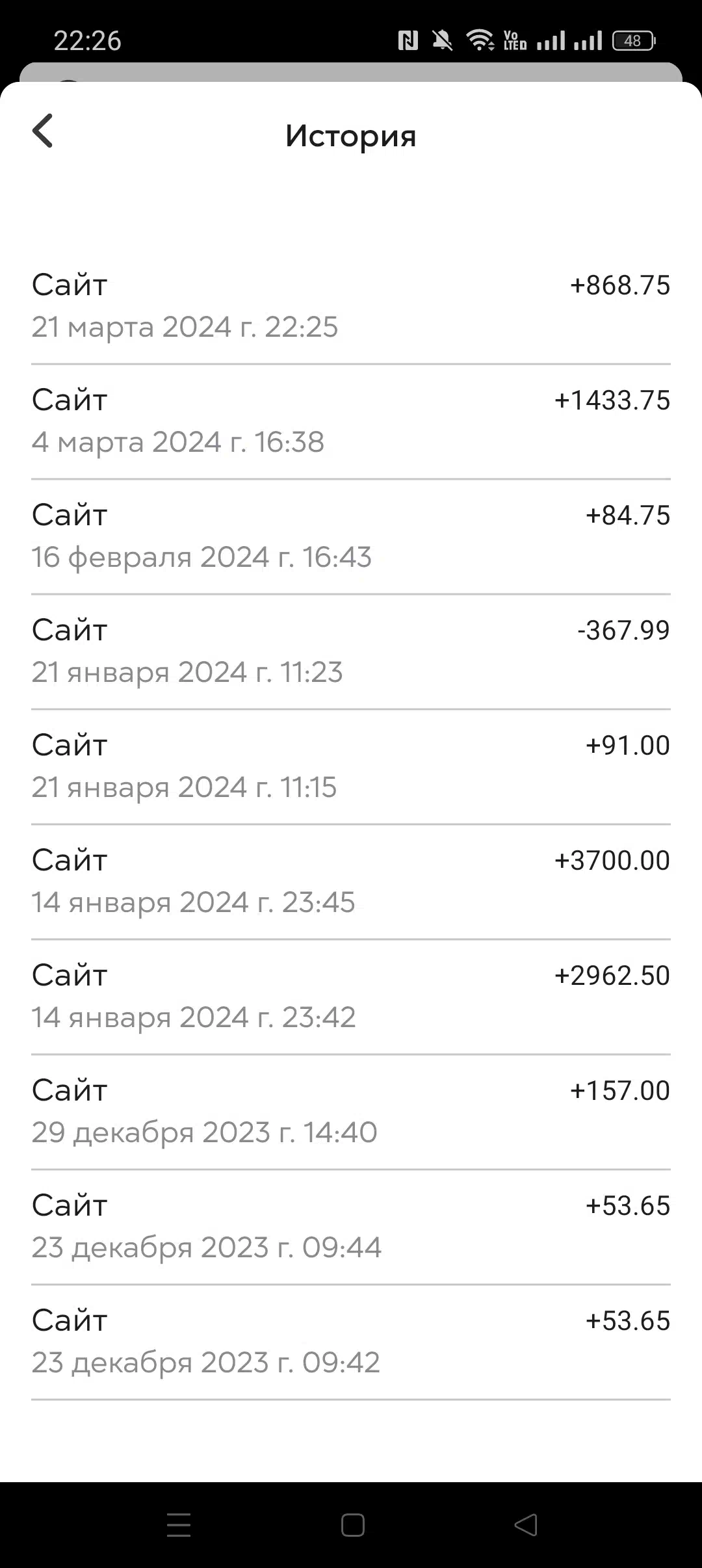This screenshot has width=702, height=1568.
Task: Open the +53.65 entry at 09:42
Action: coord(351,1342)
